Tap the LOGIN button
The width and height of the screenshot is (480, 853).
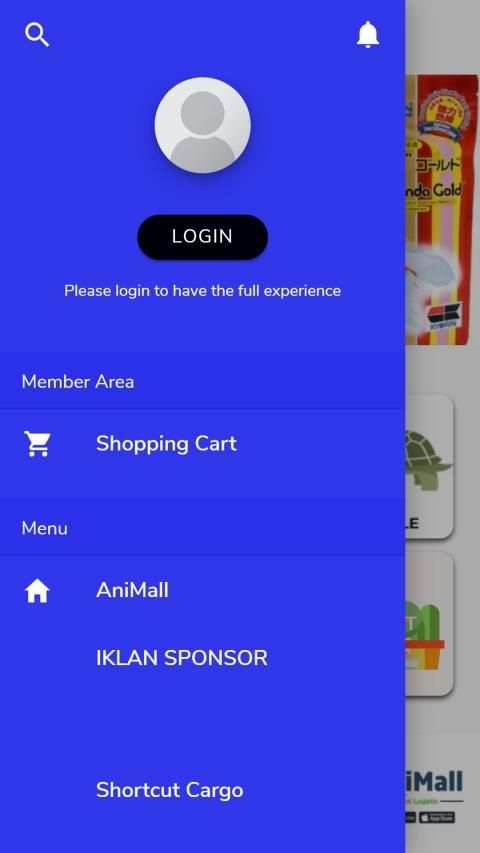pyautogui.click(x=202, y=237)
